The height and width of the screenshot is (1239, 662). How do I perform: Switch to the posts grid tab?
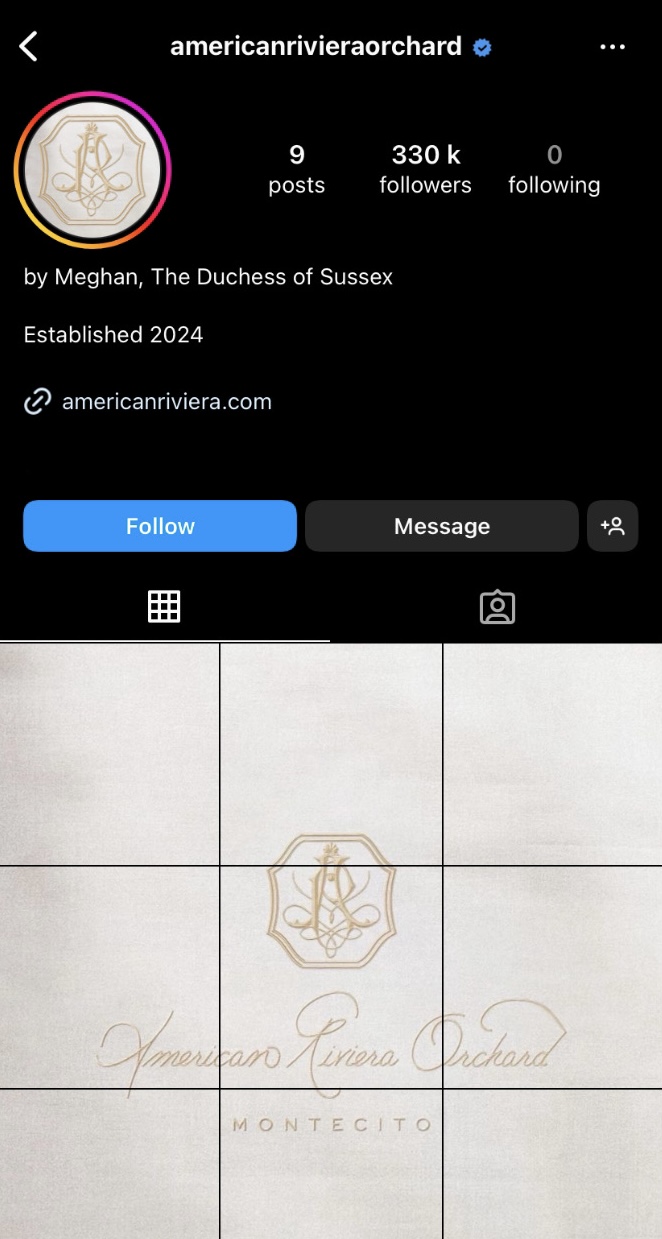[x=164, y=607]
